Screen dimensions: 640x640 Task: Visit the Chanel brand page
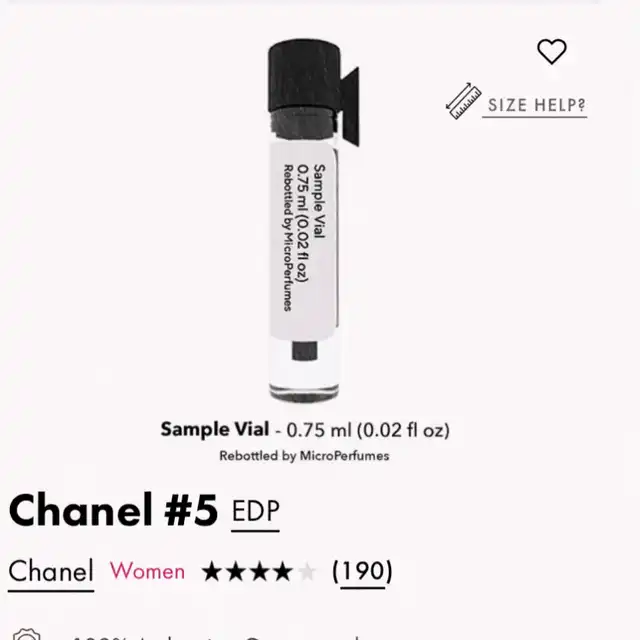click(51, 572)
